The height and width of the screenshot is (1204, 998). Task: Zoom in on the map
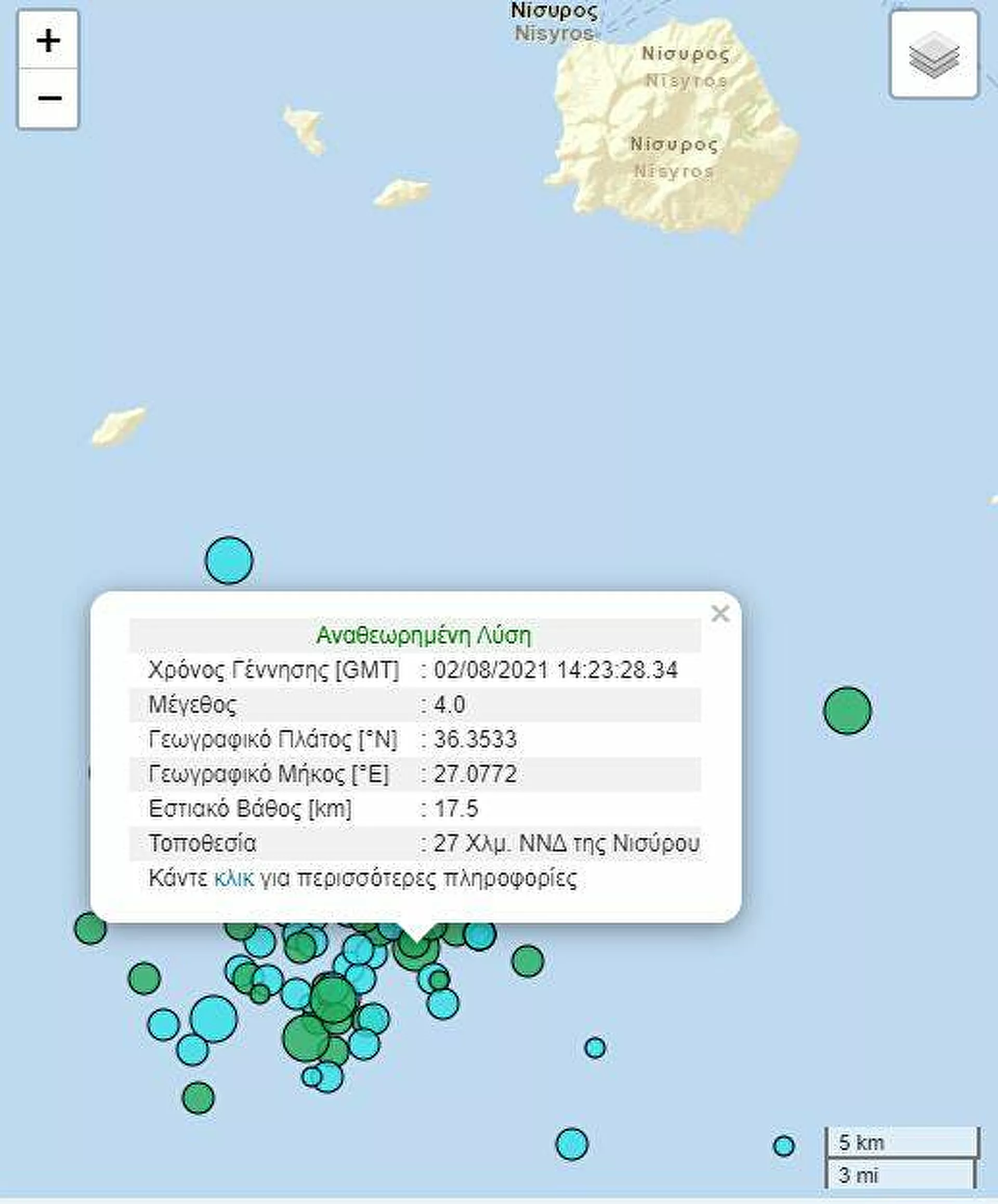click(48, 41)
